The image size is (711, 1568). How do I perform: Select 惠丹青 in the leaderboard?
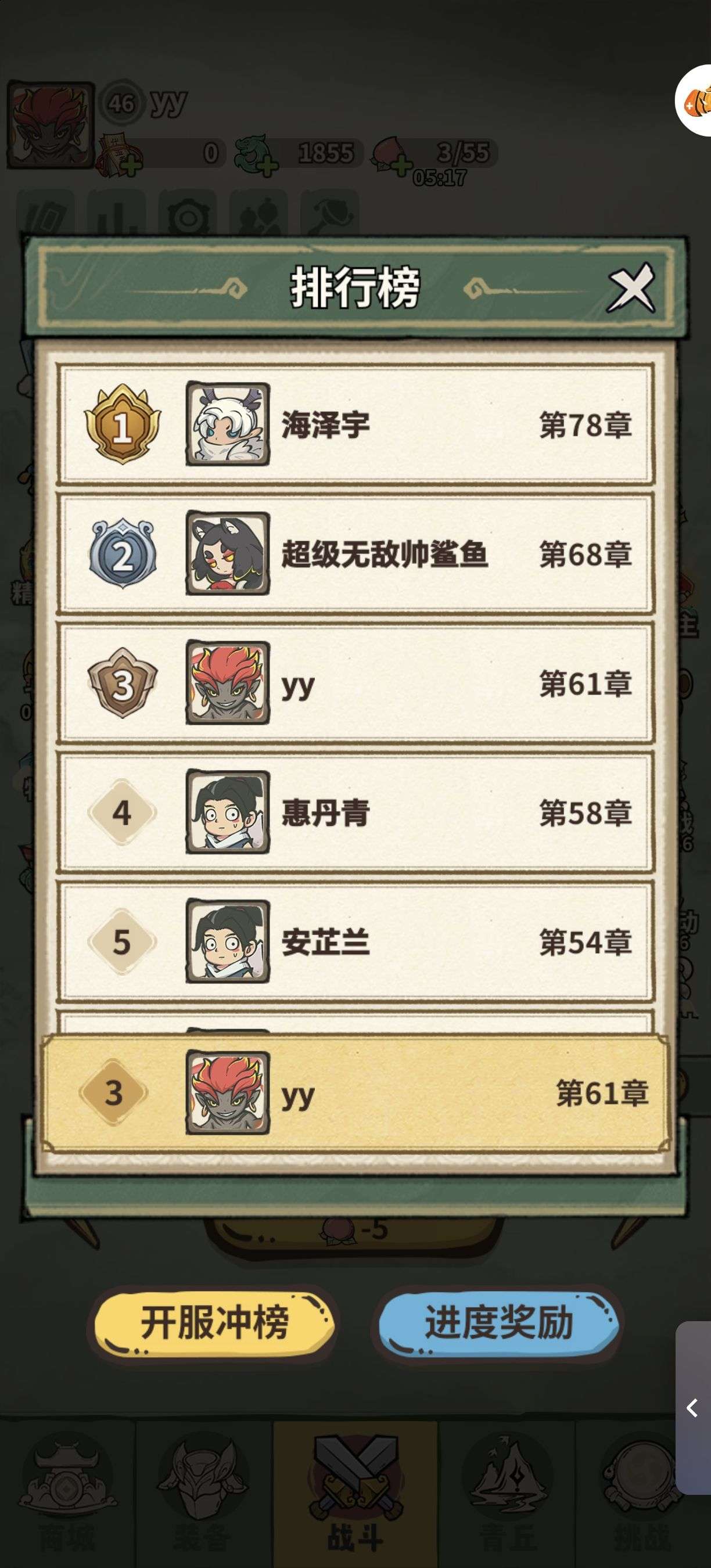(355, 812)
